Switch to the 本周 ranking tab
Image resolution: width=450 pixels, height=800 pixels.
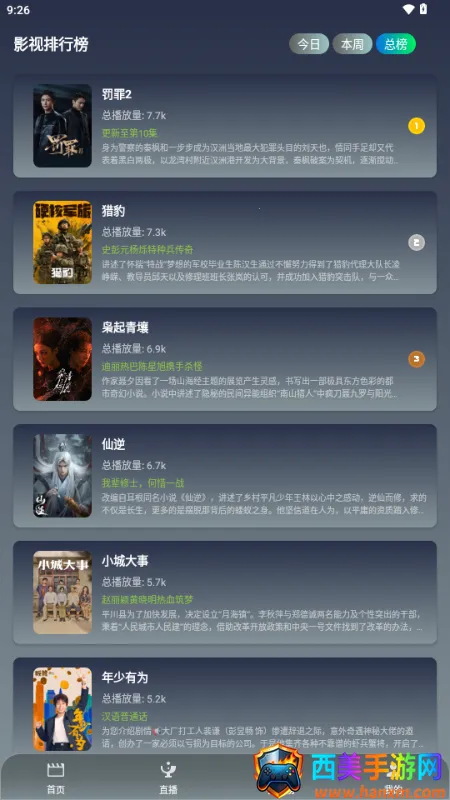[x=352, y=44]
